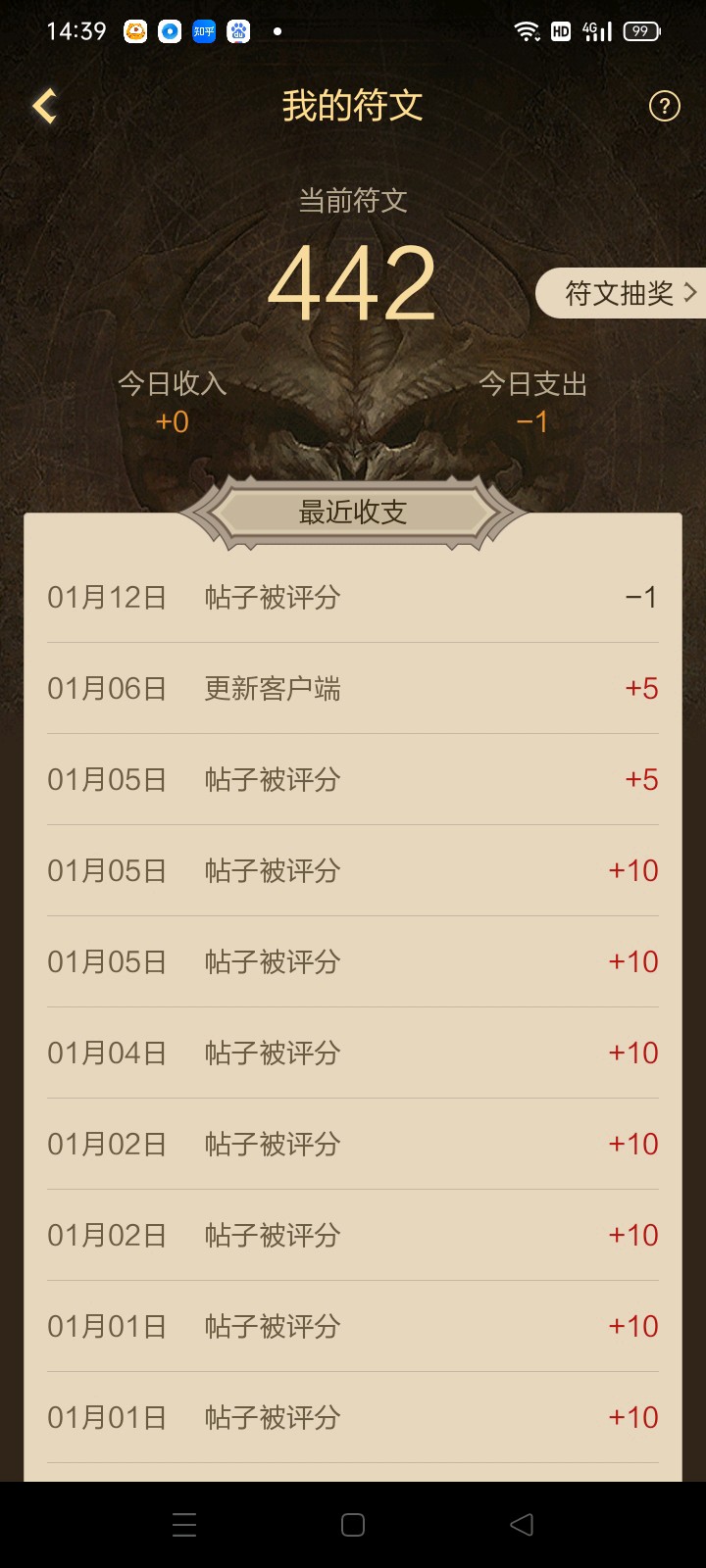Tap the system home button

point(353,1525)
